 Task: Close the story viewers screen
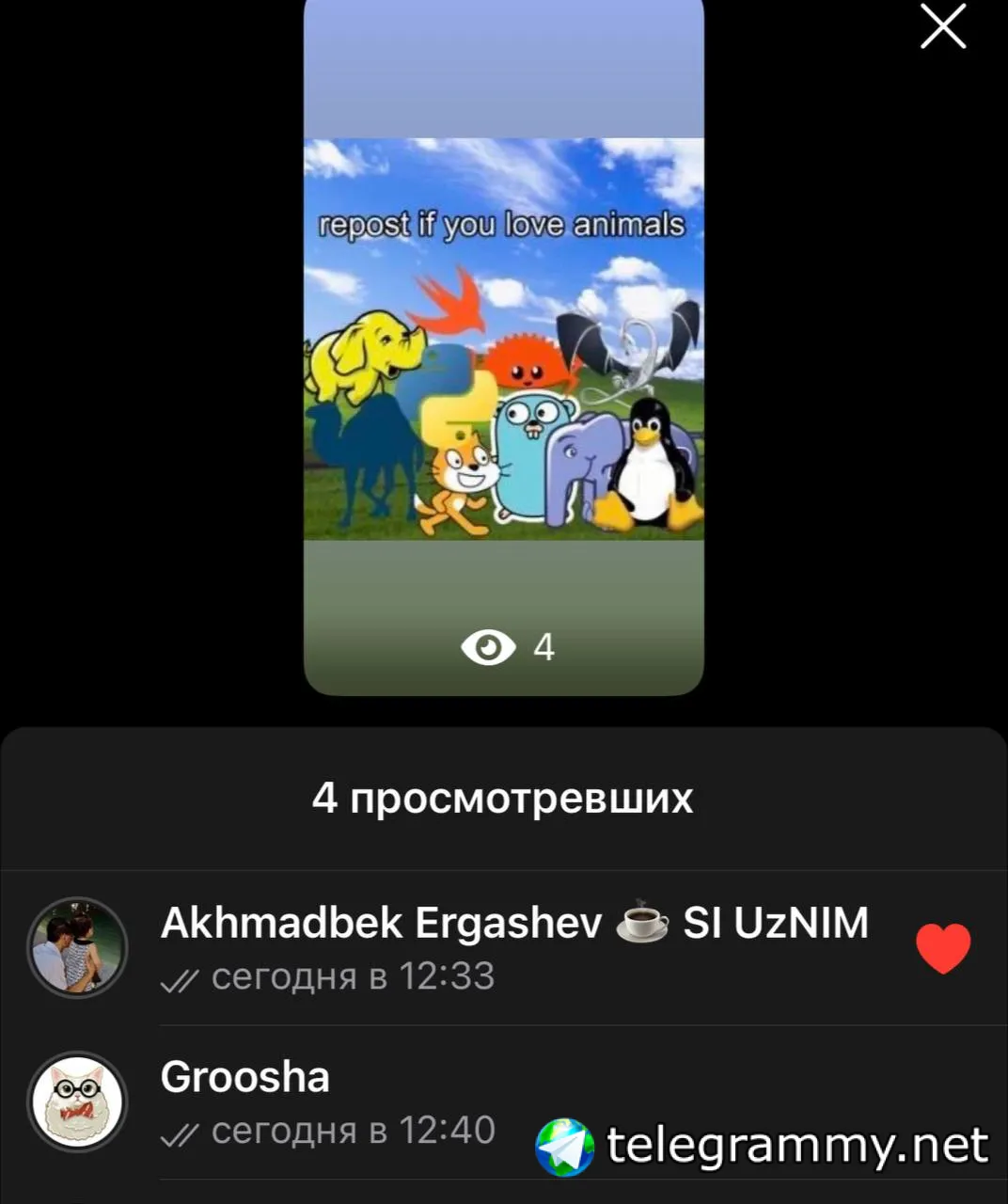(x=943, y=26)
